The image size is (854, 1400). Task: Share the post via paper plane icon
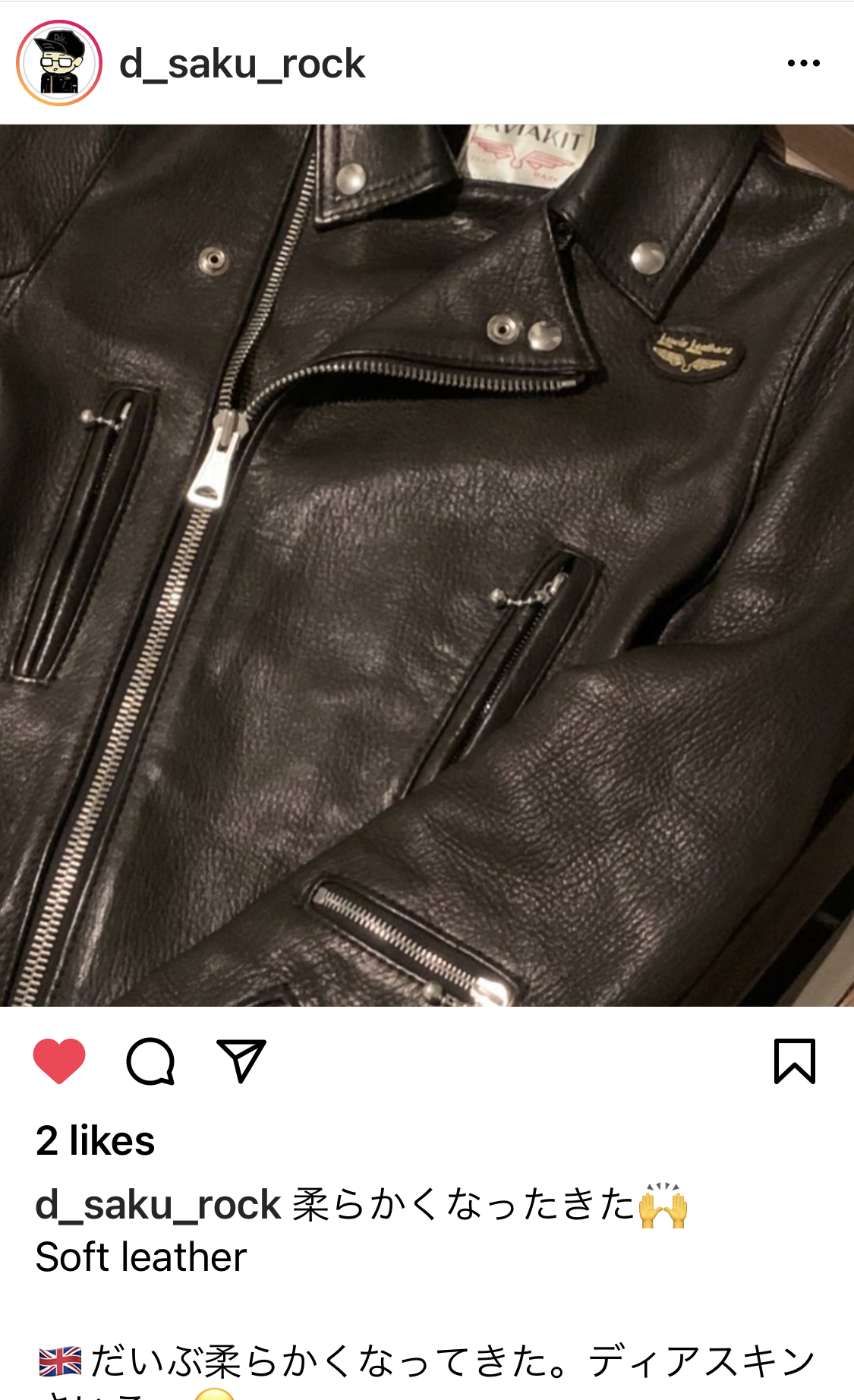point(241,1061)
